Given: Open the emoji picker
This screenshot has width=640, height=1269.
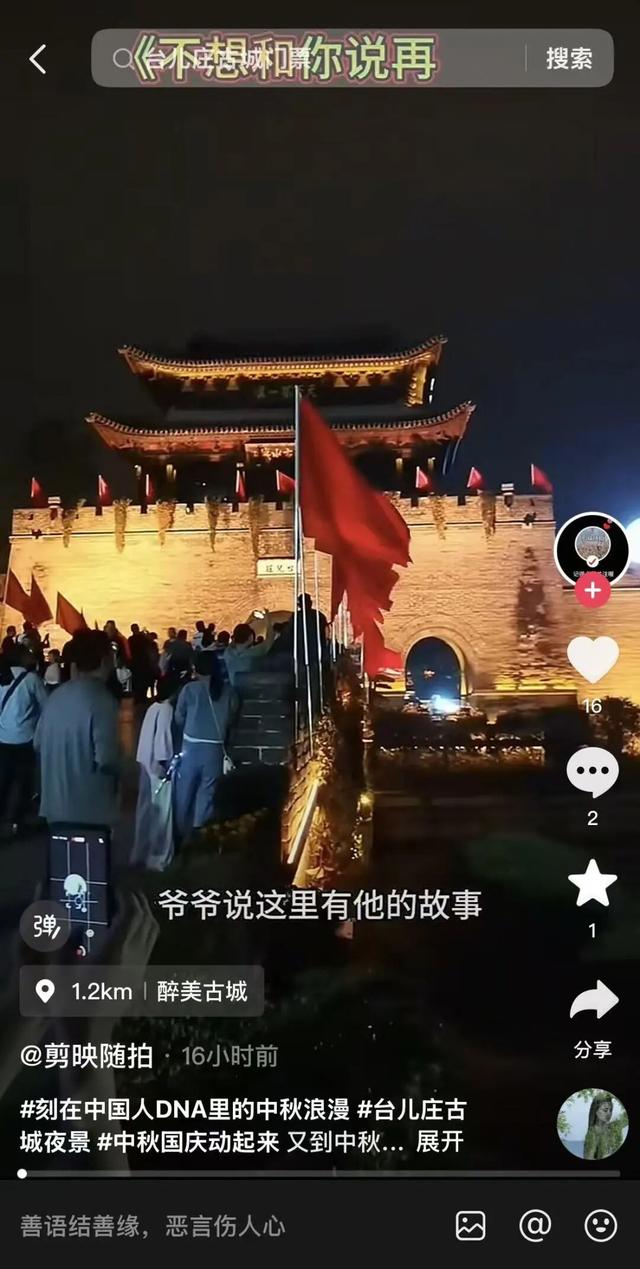Looking at the screenshot, I should point(600,1226).
